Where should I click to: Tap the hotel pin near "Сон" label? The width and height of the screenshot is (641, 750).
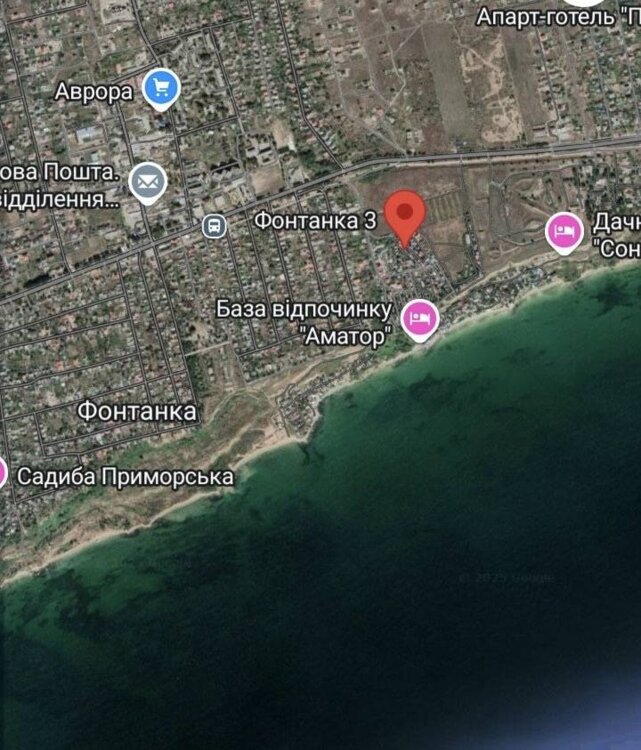click(x=566, y=231)
